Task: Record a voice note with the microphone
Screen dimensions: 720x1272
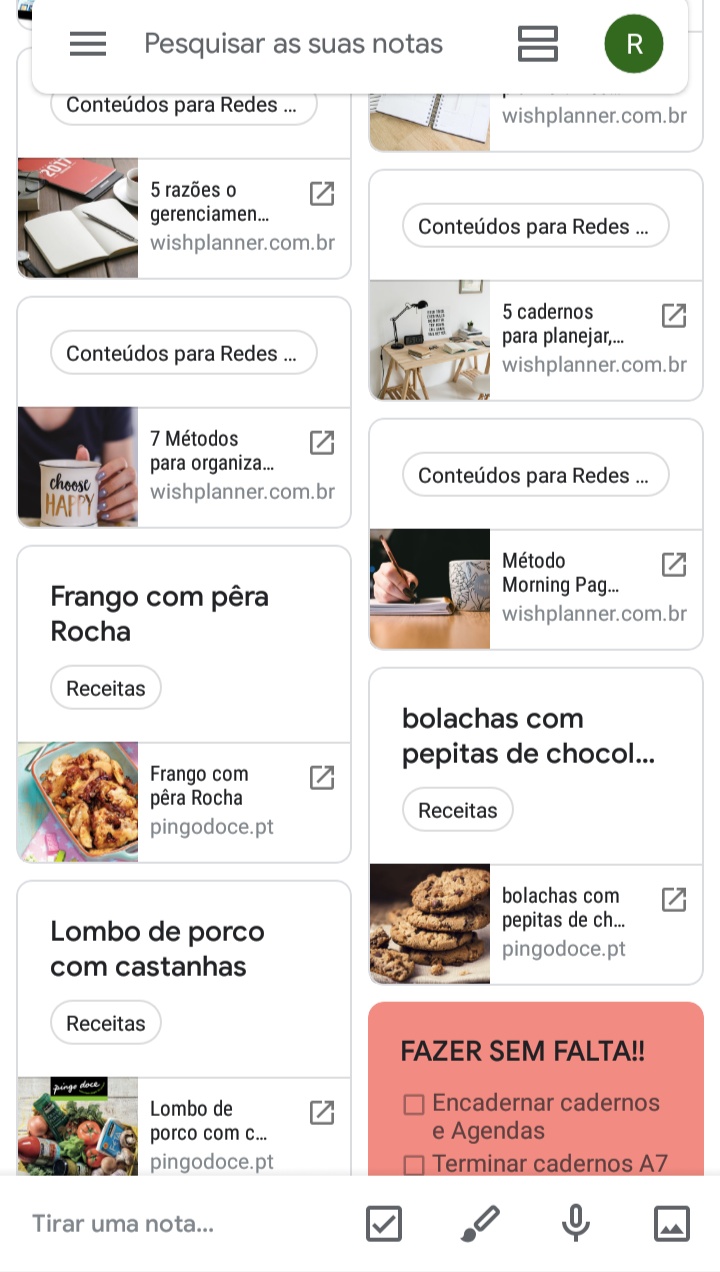Action: [x=575, y=1224]
